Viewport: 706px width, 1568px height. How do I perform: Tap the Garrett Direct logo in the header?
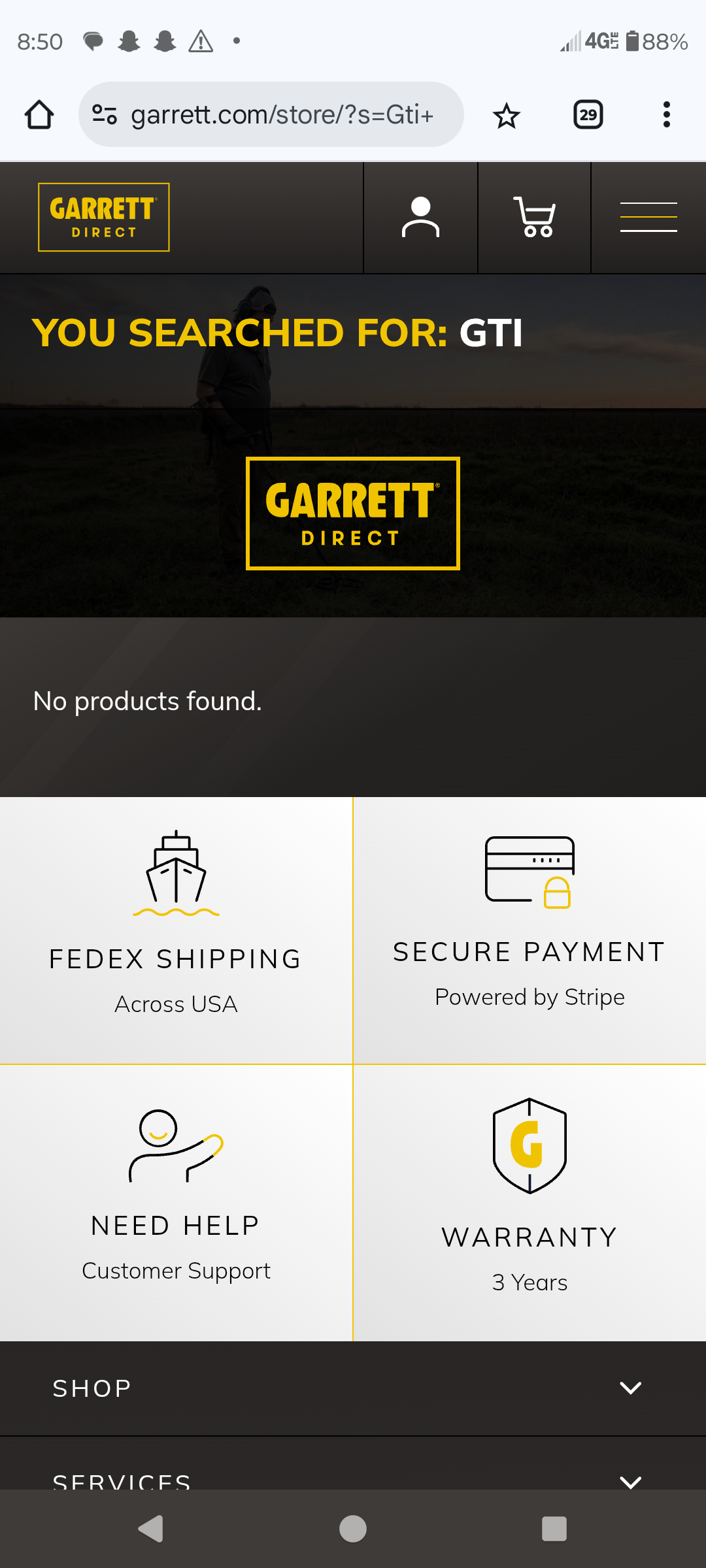(104, 218)
